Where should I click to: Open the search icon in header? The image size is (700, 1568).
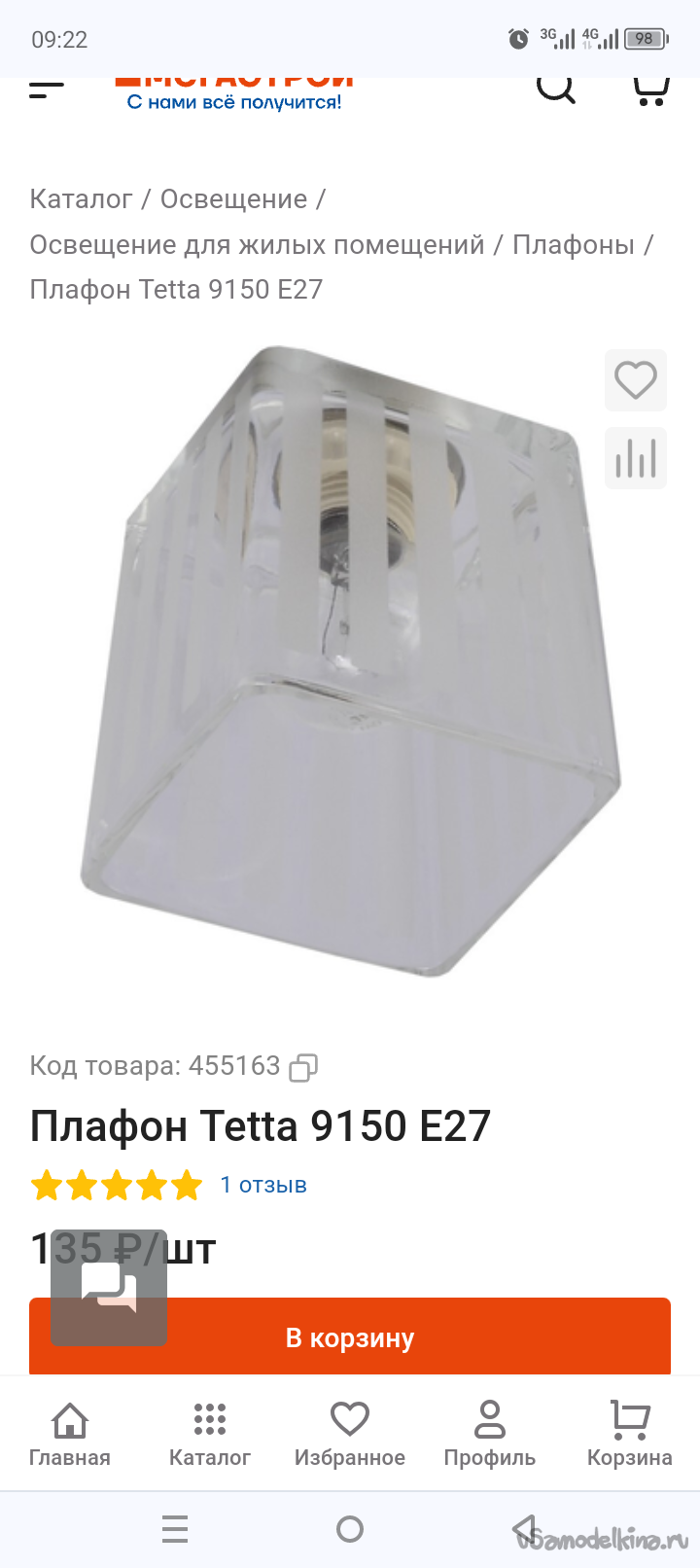click(556, 88)
